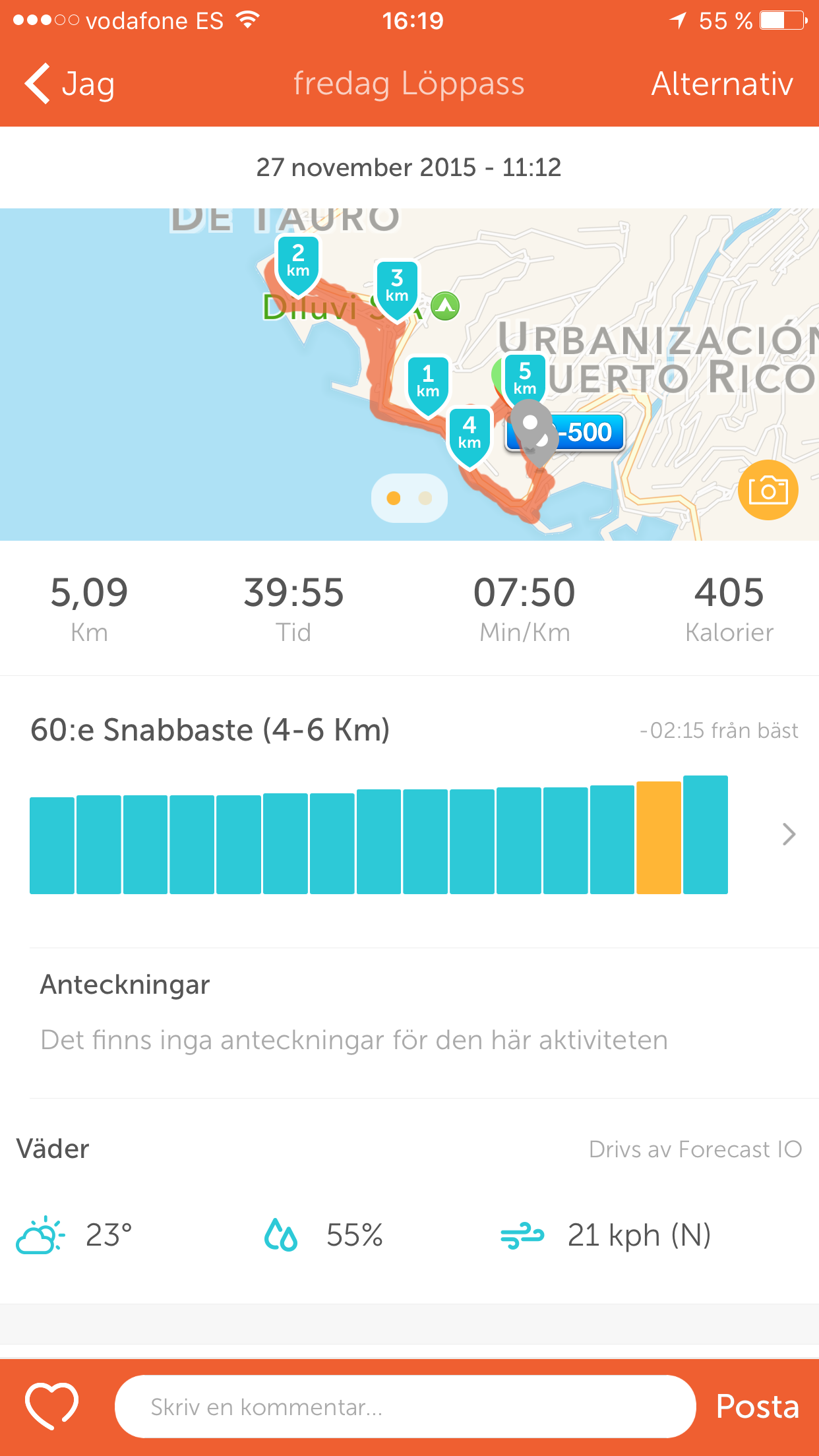Select the highlighted orange bar in chart
819x1456 pixels.
point(658,837)
